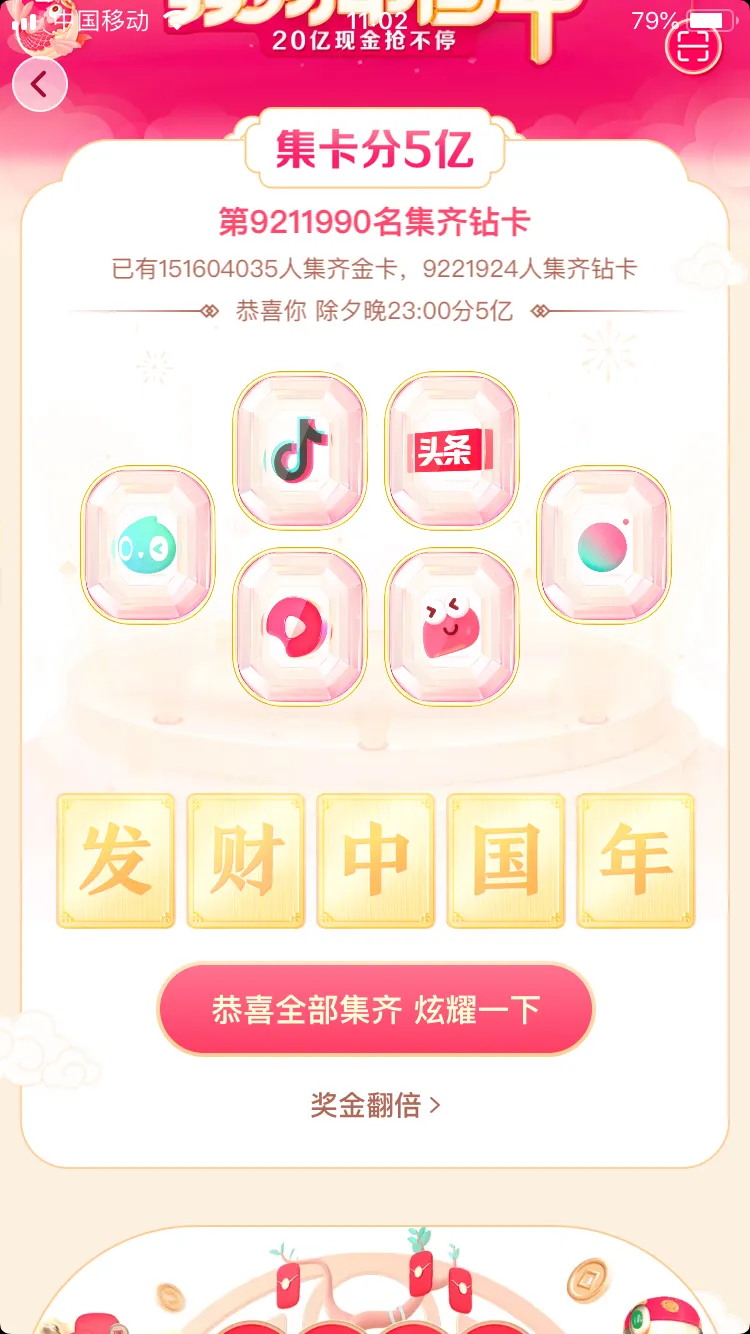Viewport: 750px width, 1334px height.
Task: Open the scan icon at top right
Action: [693, 45]
